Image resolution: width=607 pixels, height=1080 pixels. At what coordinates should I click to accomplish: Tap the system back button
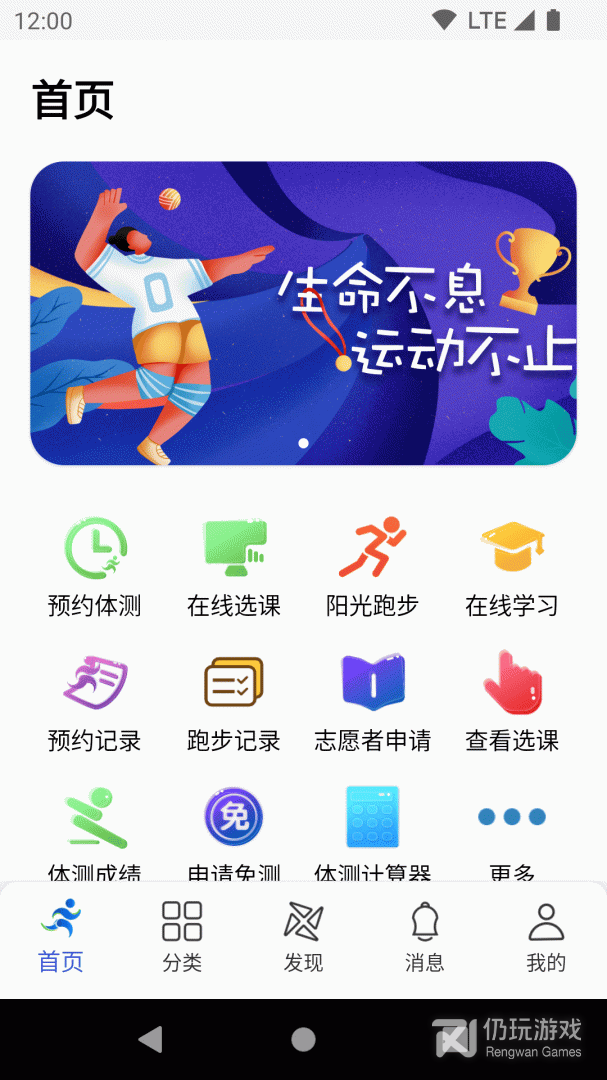pyautogui.click(x=151, y=1040)
